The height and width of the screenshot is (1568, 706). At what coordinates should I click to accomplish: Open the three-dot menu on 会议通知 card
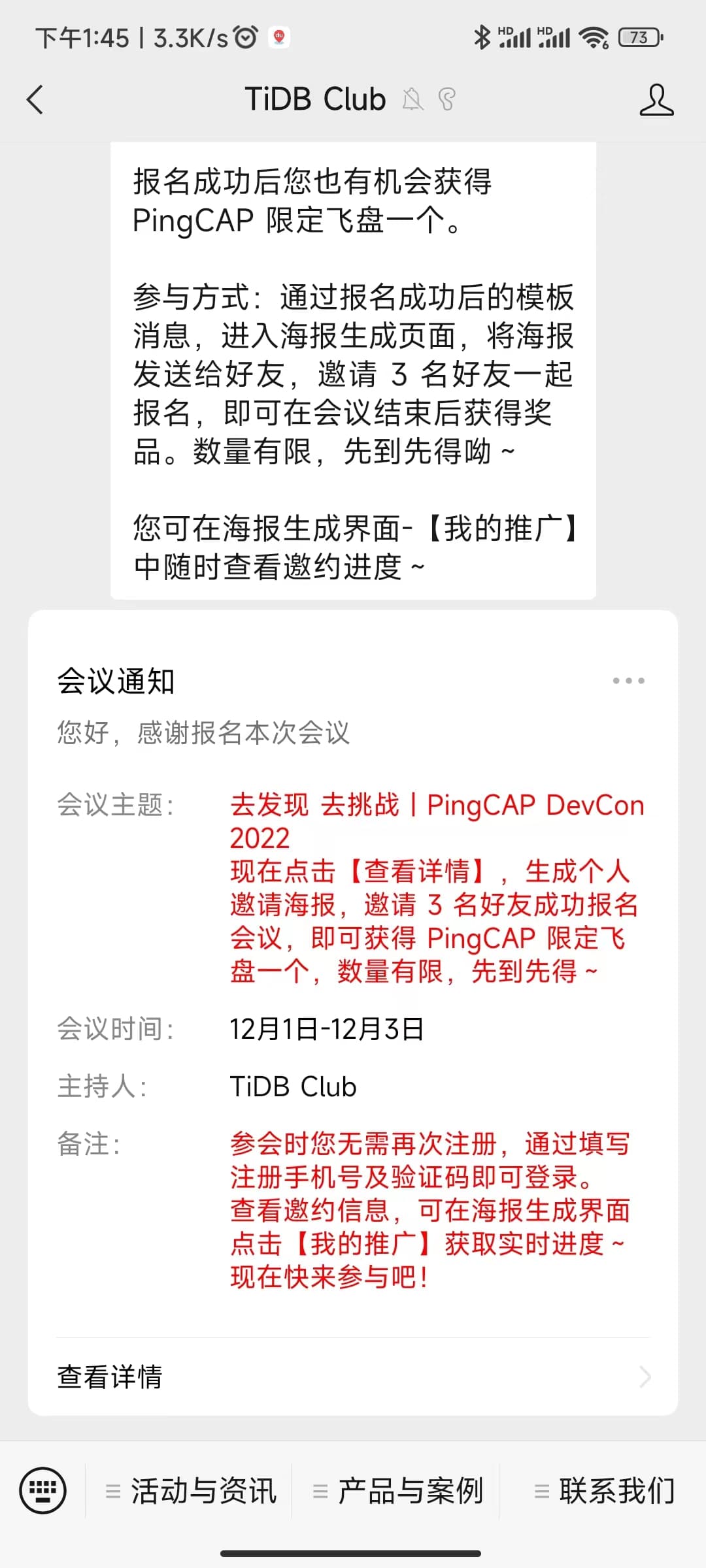pos(628,681)
